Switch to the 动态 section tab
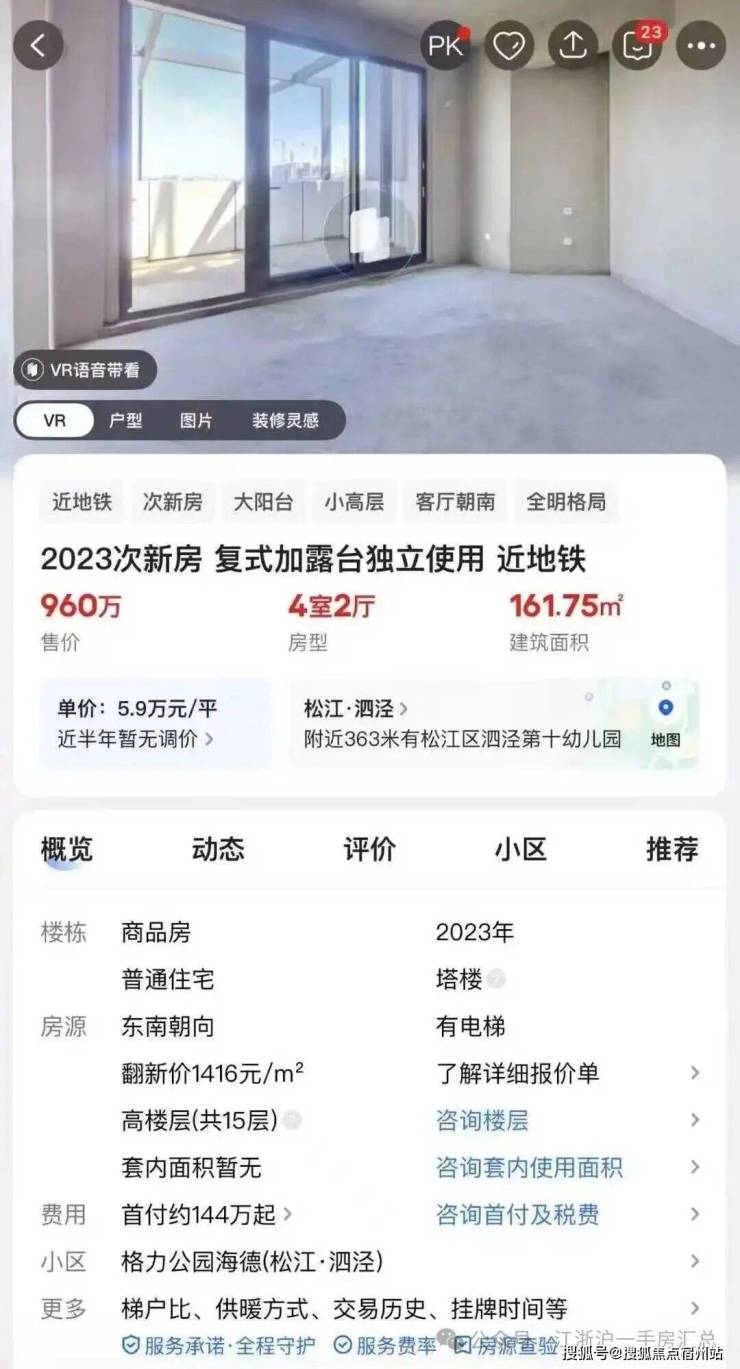The width and height of the screenshot is (740, 1369). [x=218, y=850]
